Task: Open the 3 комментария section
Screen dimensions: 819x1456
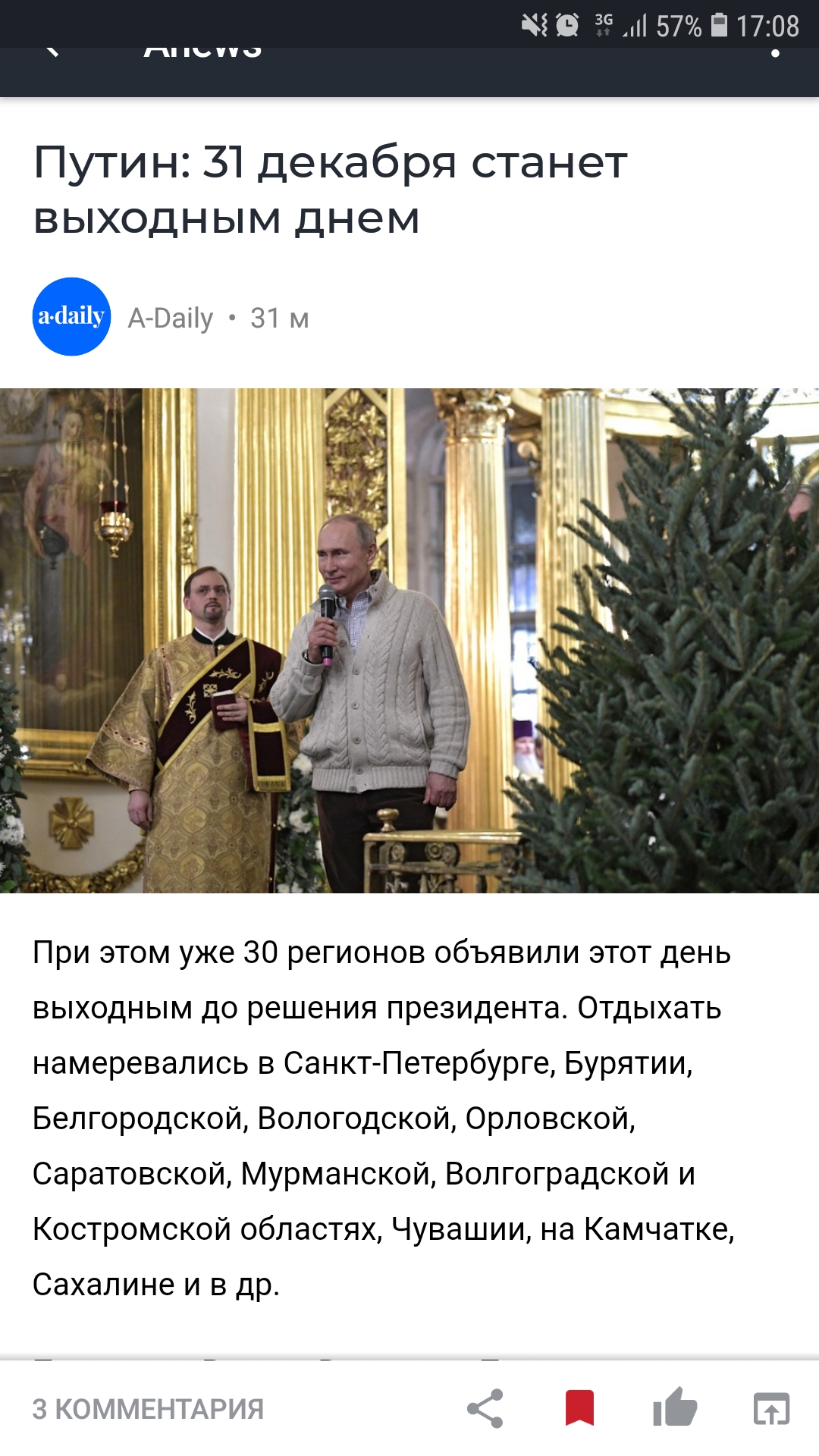Action: pos(148,1409)
